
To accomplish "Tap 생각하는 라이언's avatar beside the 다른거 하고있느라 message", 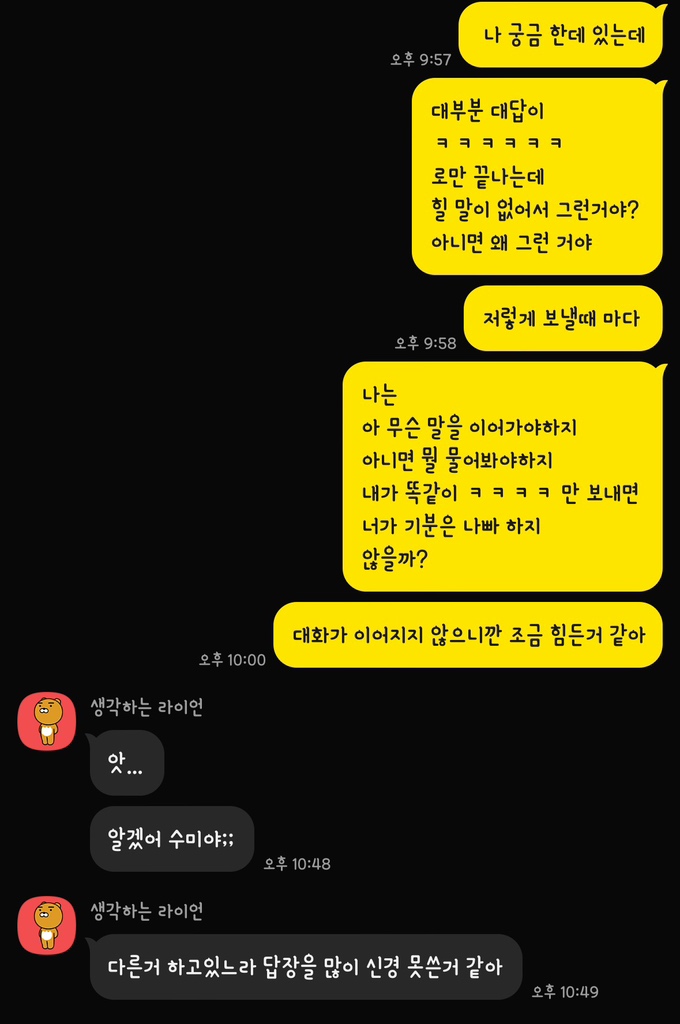I will (x=46, y=924).
